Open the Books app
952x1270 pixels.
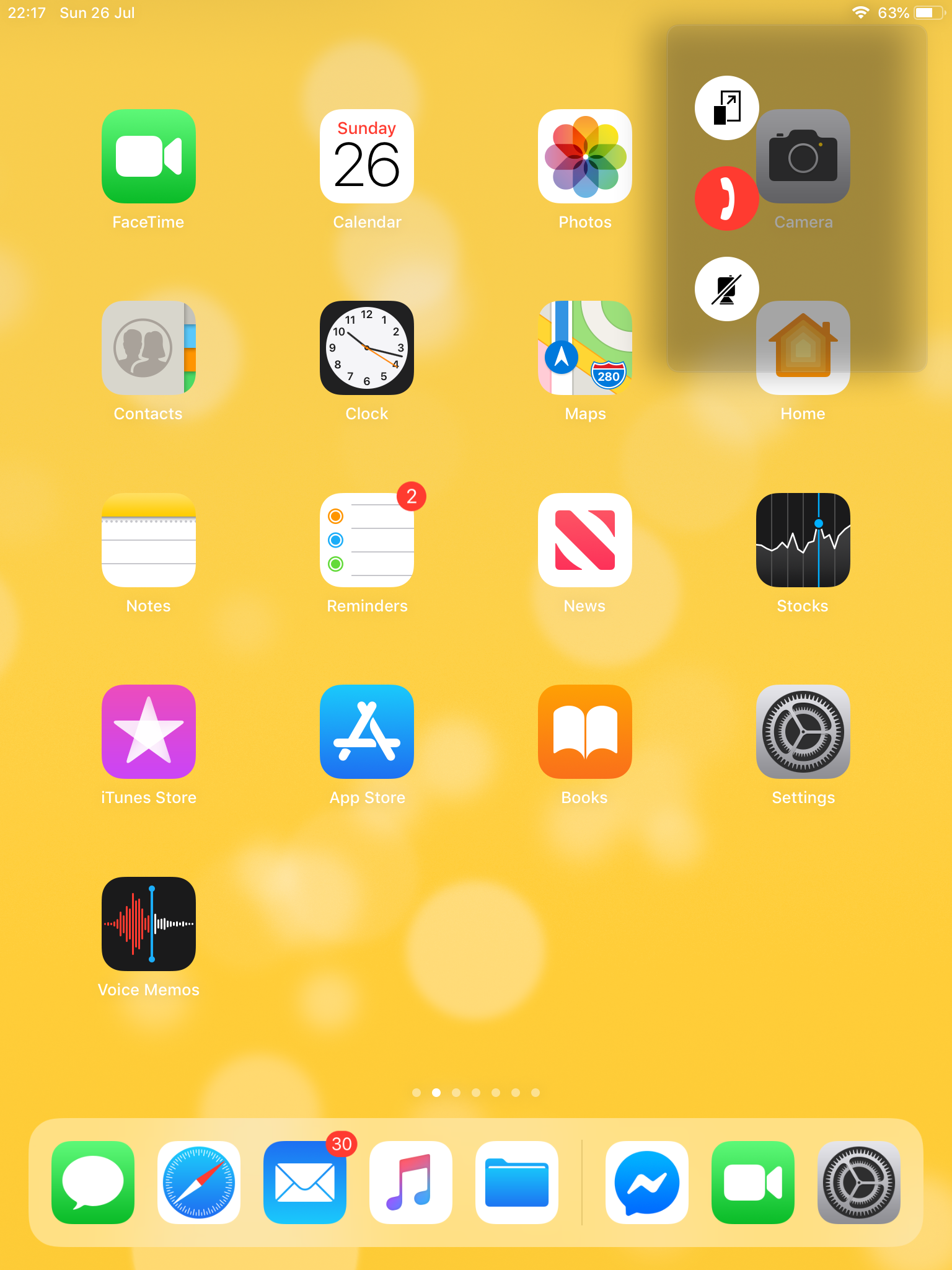(585, 732)
